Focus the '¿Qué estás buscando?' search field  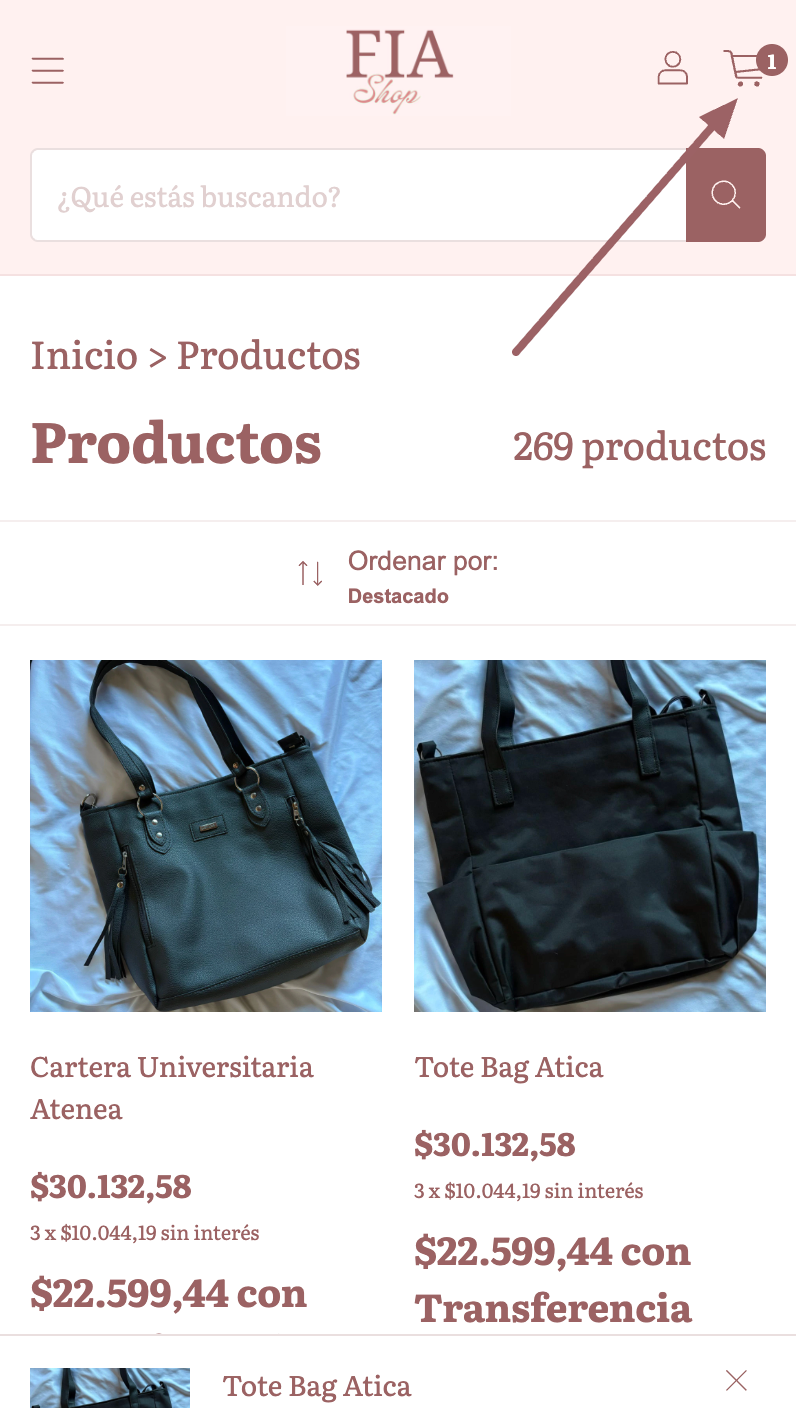[359, 195]
